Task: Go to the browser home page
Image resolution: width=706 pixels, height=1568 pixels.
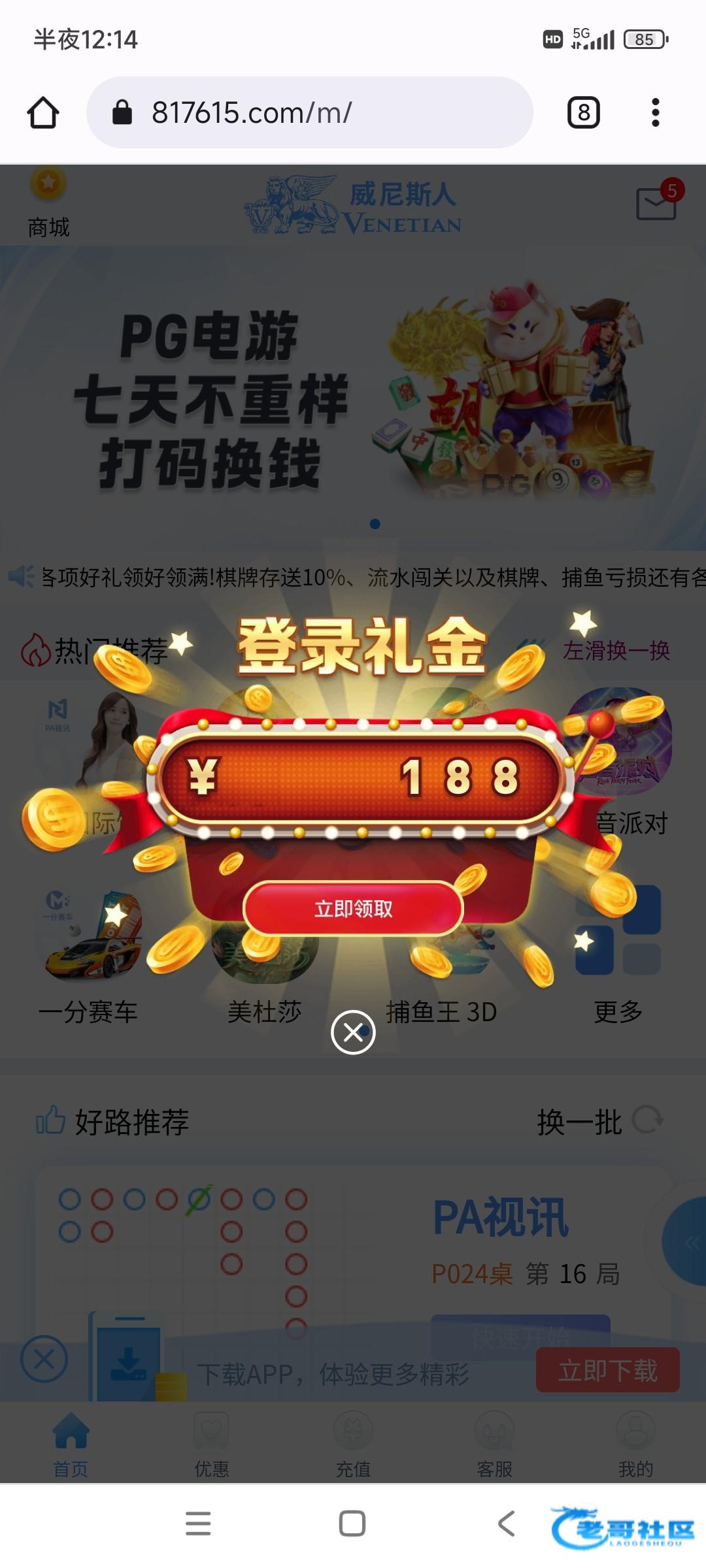Action: point(43,112)
